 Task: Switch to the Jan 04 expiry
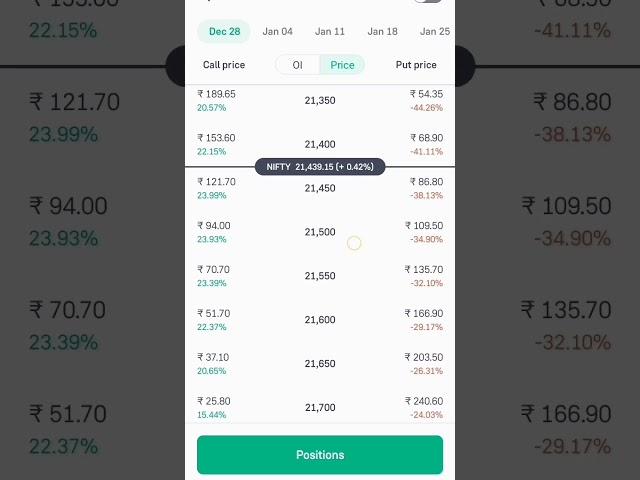pyautogui.click(x=278, y=32)
